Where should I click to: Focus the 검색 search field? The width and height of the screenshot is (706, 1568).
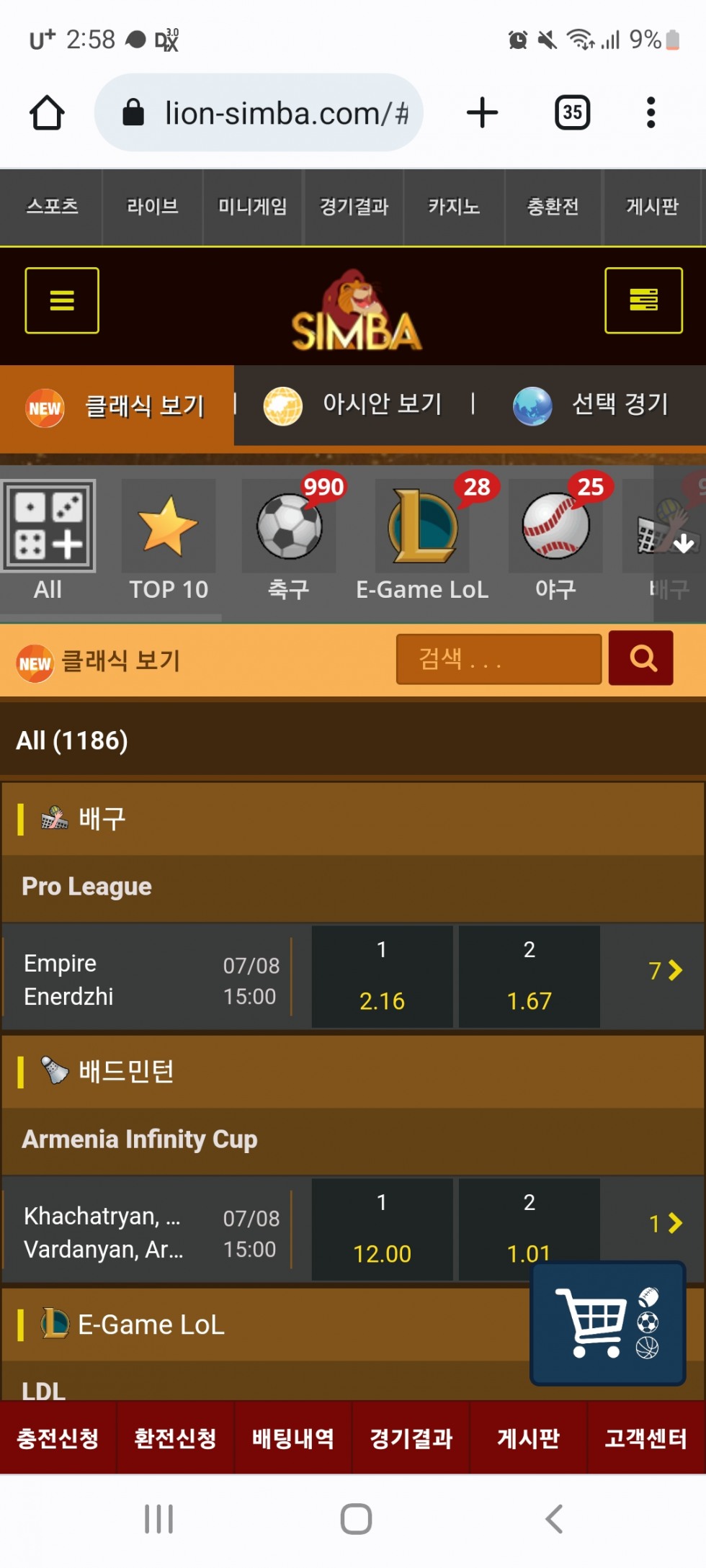click(499, 659)
